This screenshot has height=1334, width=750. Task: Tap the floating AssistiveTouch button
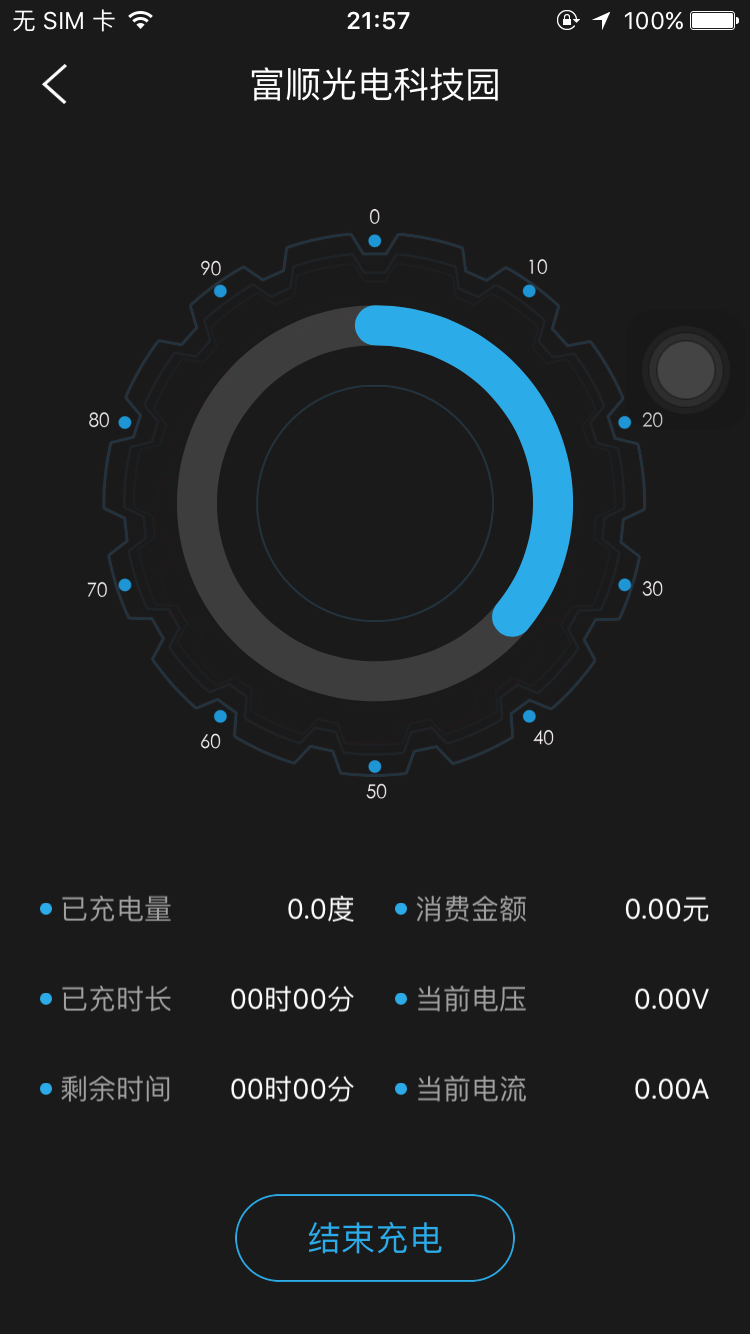(x=686, y=370)
